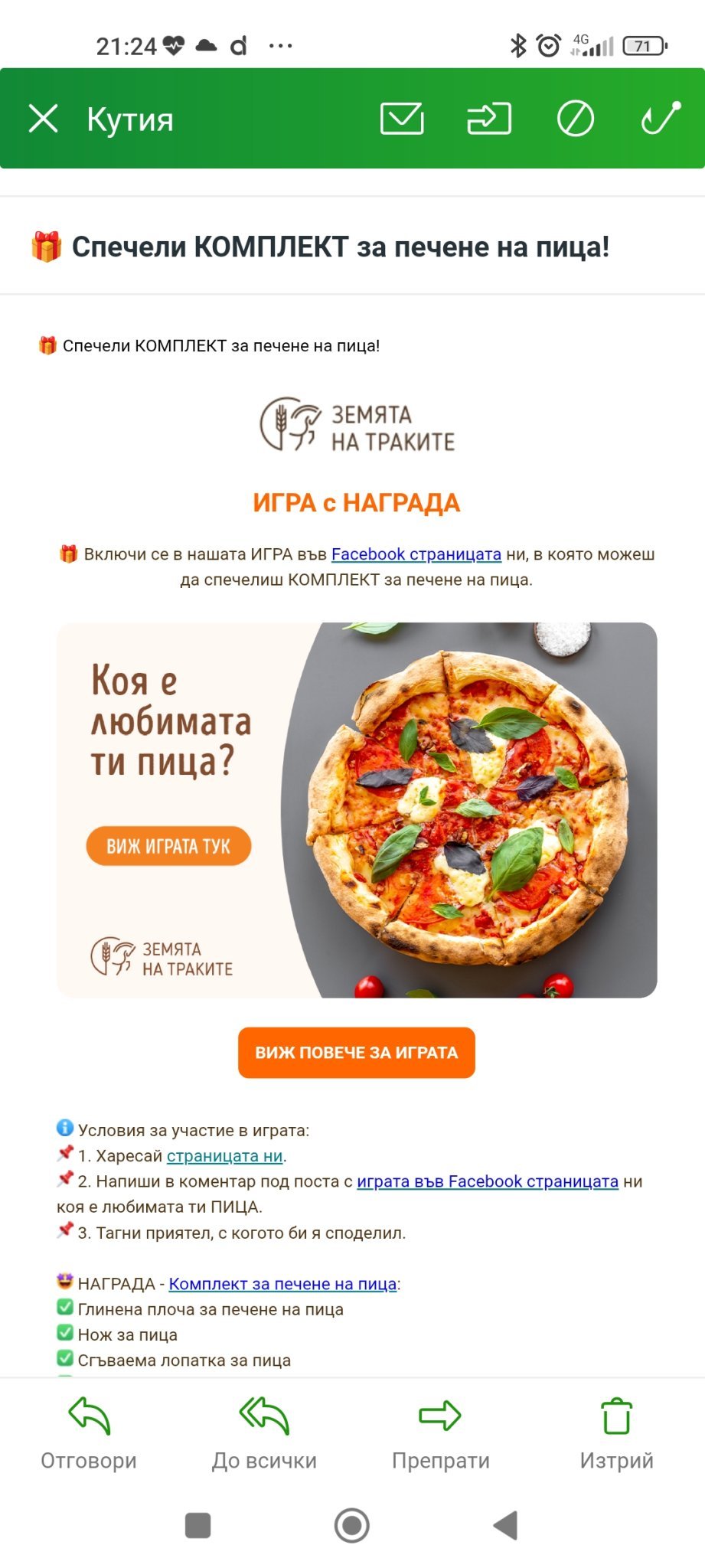Reply to all with 'До всички'
This screenshot has width=705, height=1568.
click(x=264, y=1433)
